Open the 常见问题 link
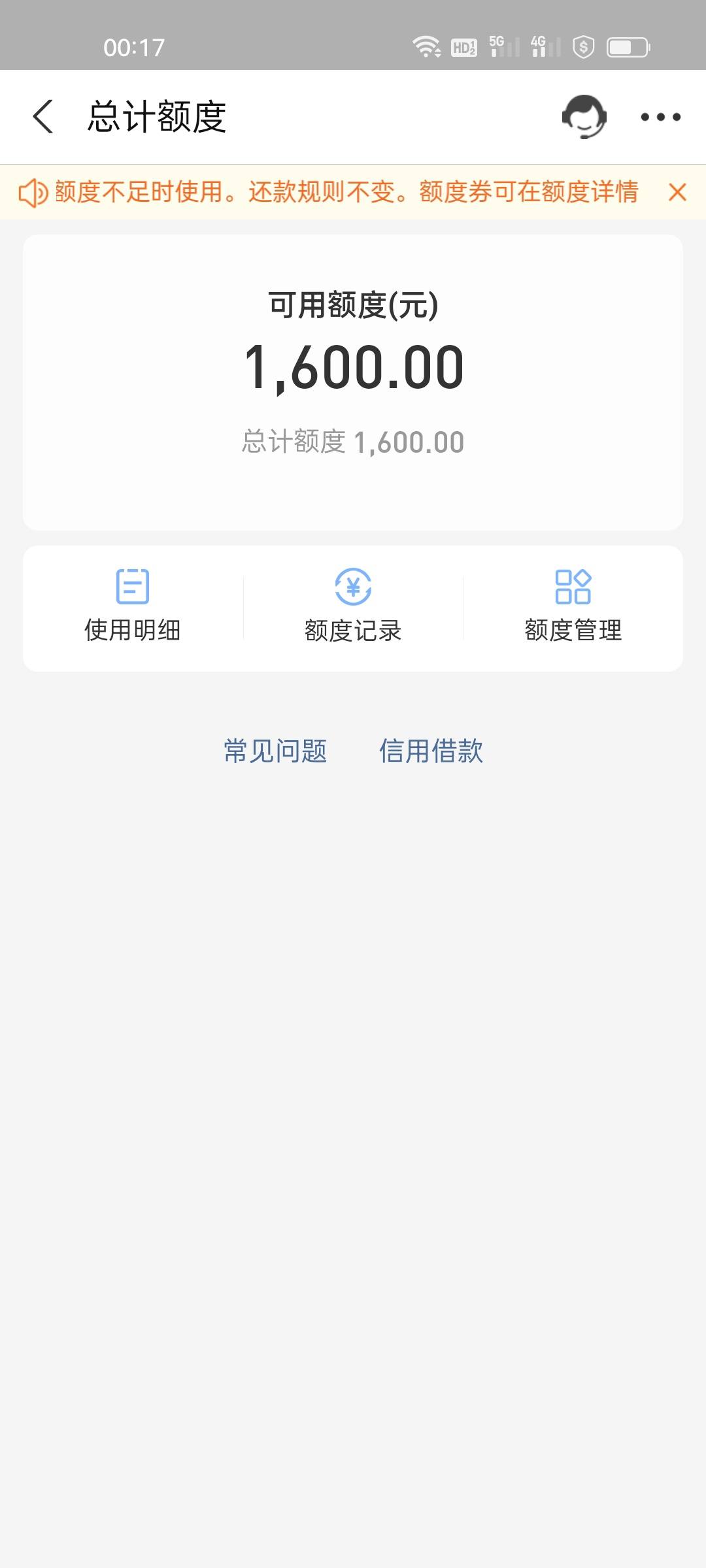Viewport: 706px width, 1568px height. (x=275, y=751)
